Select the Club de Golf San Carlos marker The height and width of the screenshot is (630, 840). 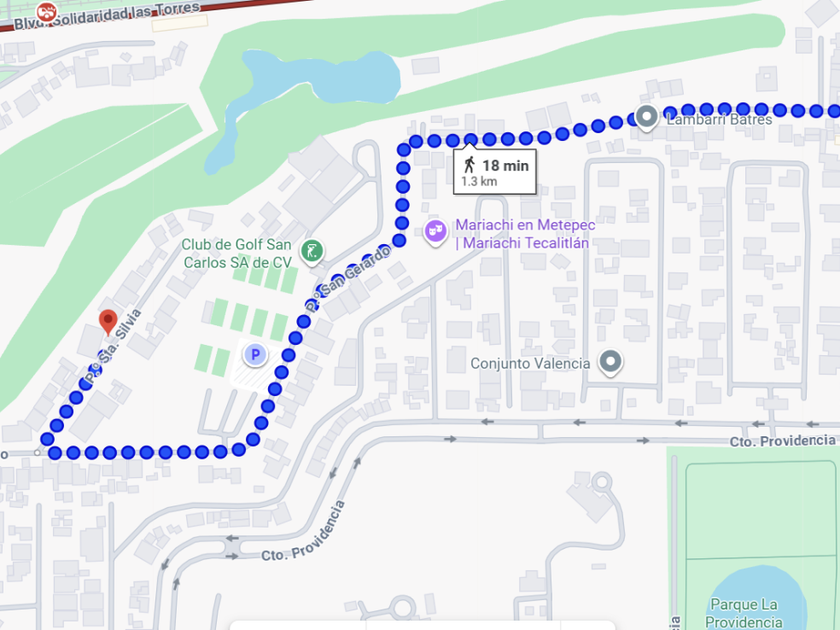click(x=313, y=250)
